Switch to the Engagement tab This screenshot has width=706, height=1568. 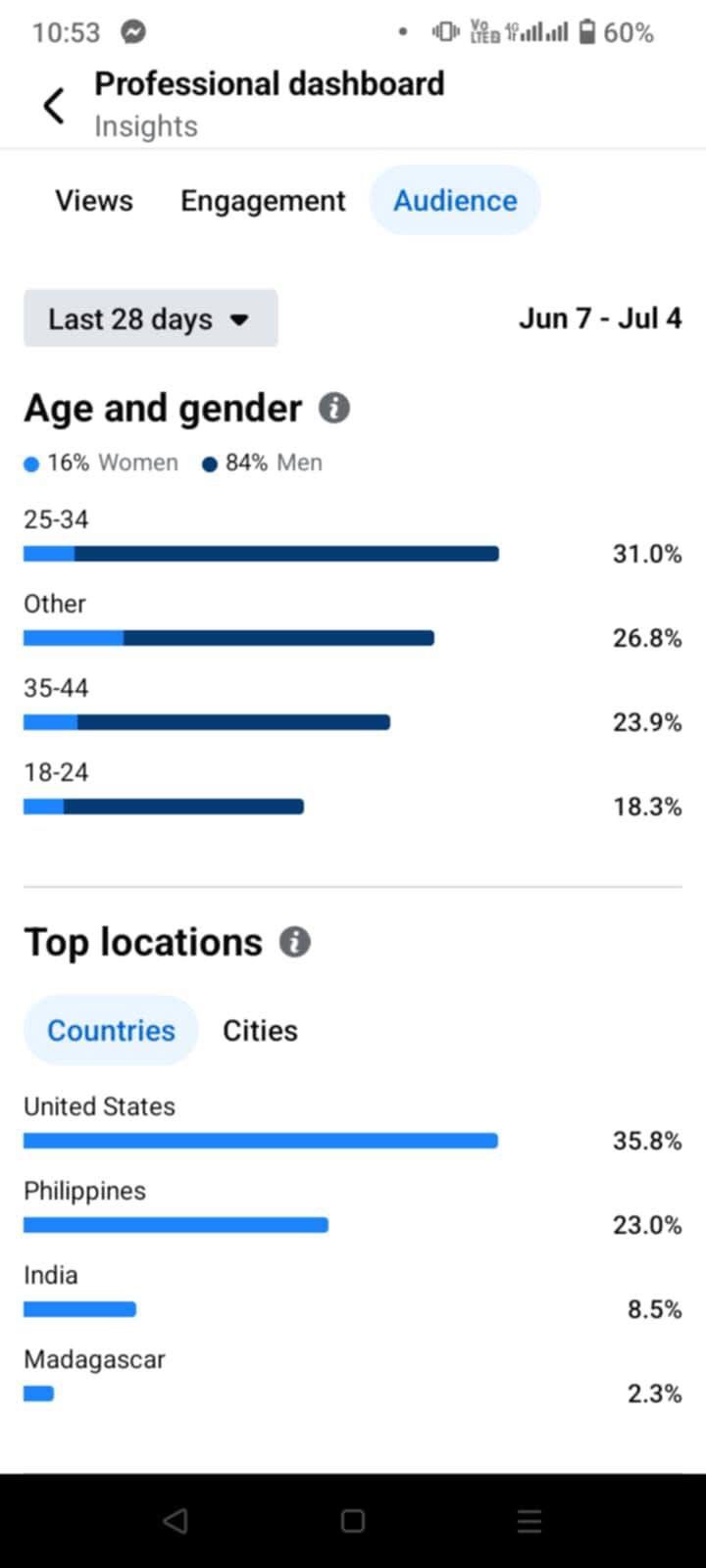click(x=263, y=200)
